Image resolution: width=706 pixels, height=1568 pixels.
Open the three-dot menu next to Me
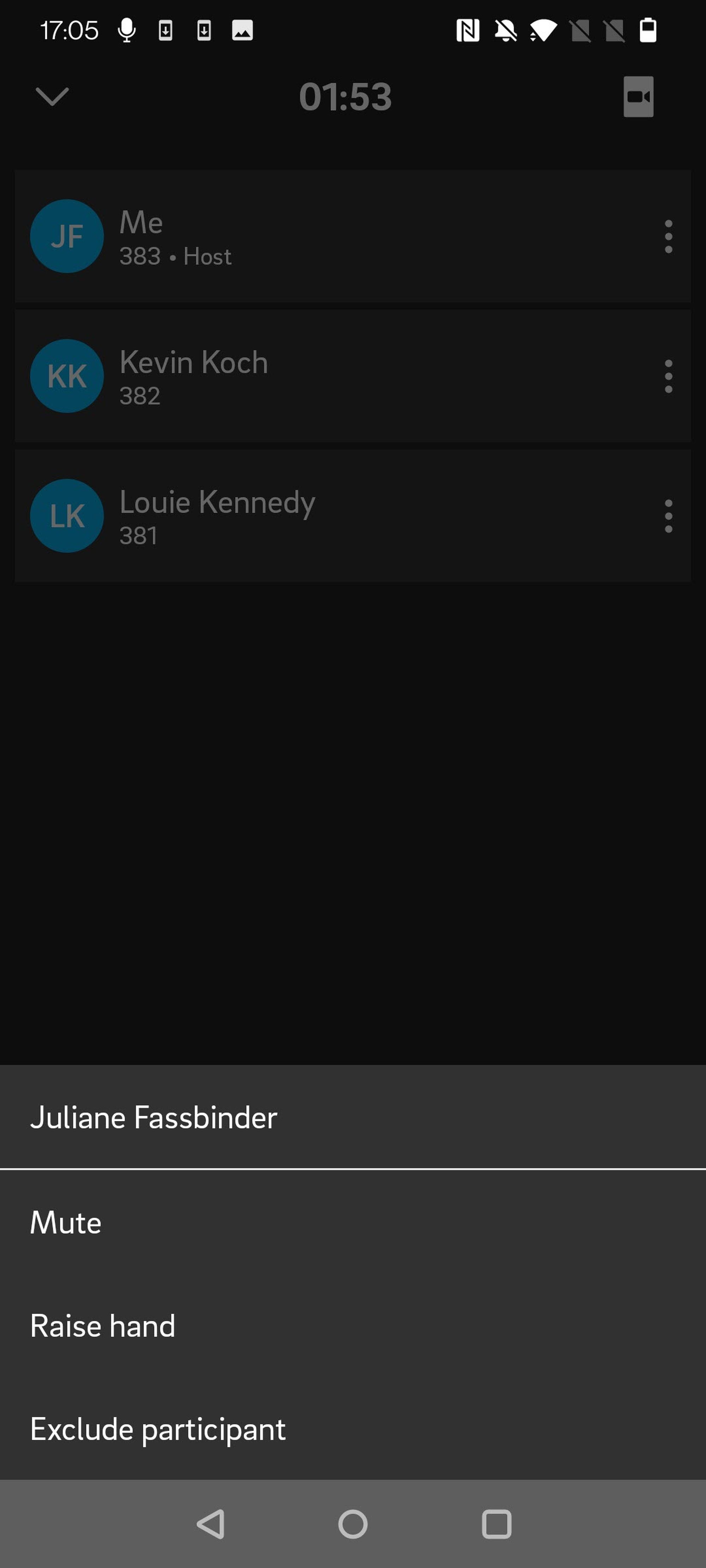click(668, 236)
